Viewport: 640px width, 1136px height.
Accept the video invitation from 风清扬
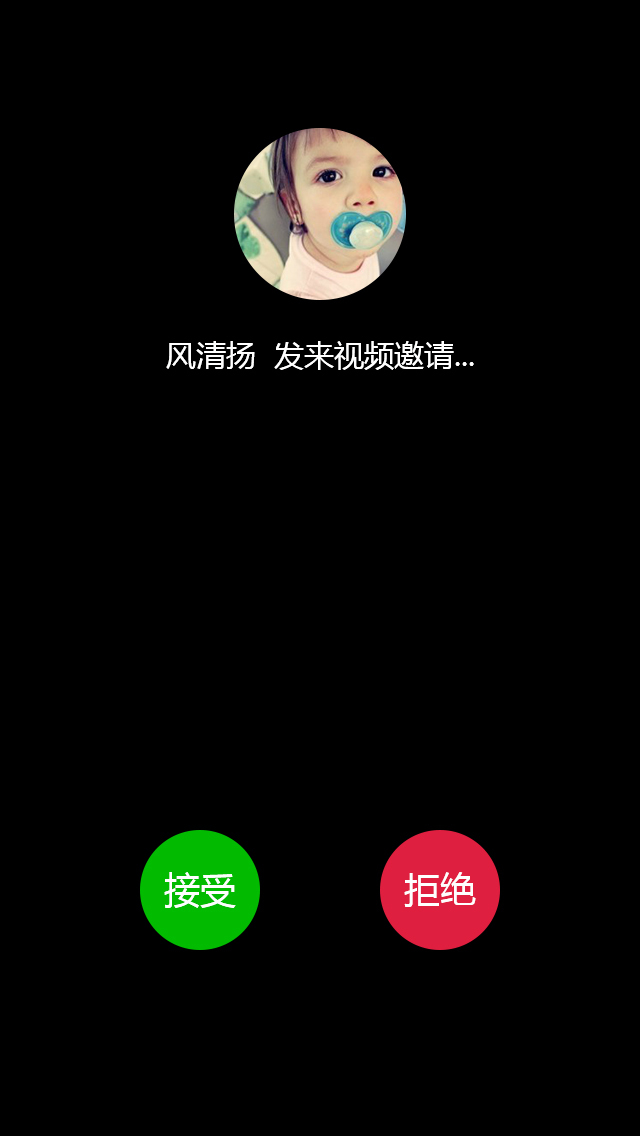(x=200, y=889)
